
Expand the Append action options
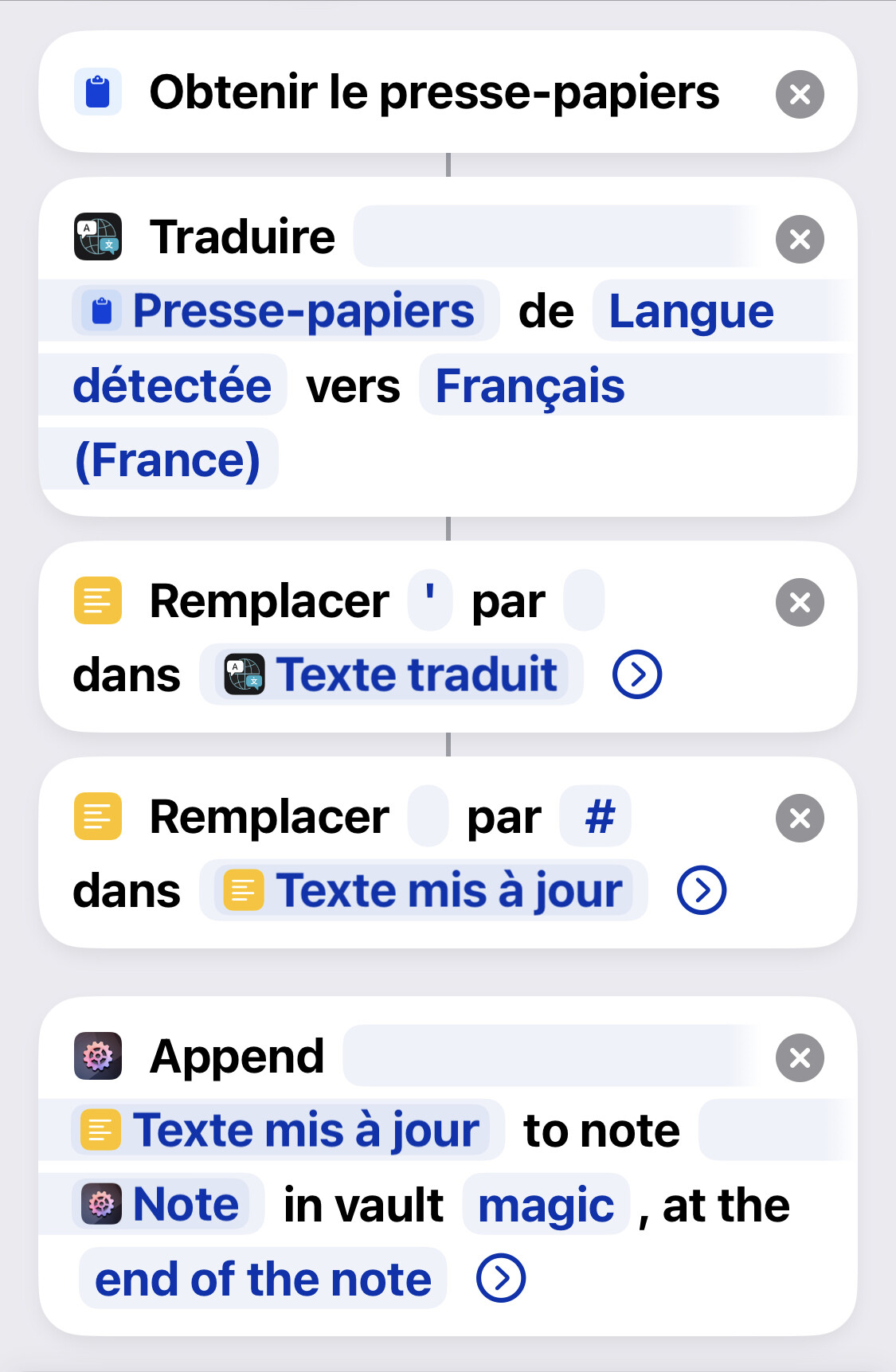[500, 1279]
